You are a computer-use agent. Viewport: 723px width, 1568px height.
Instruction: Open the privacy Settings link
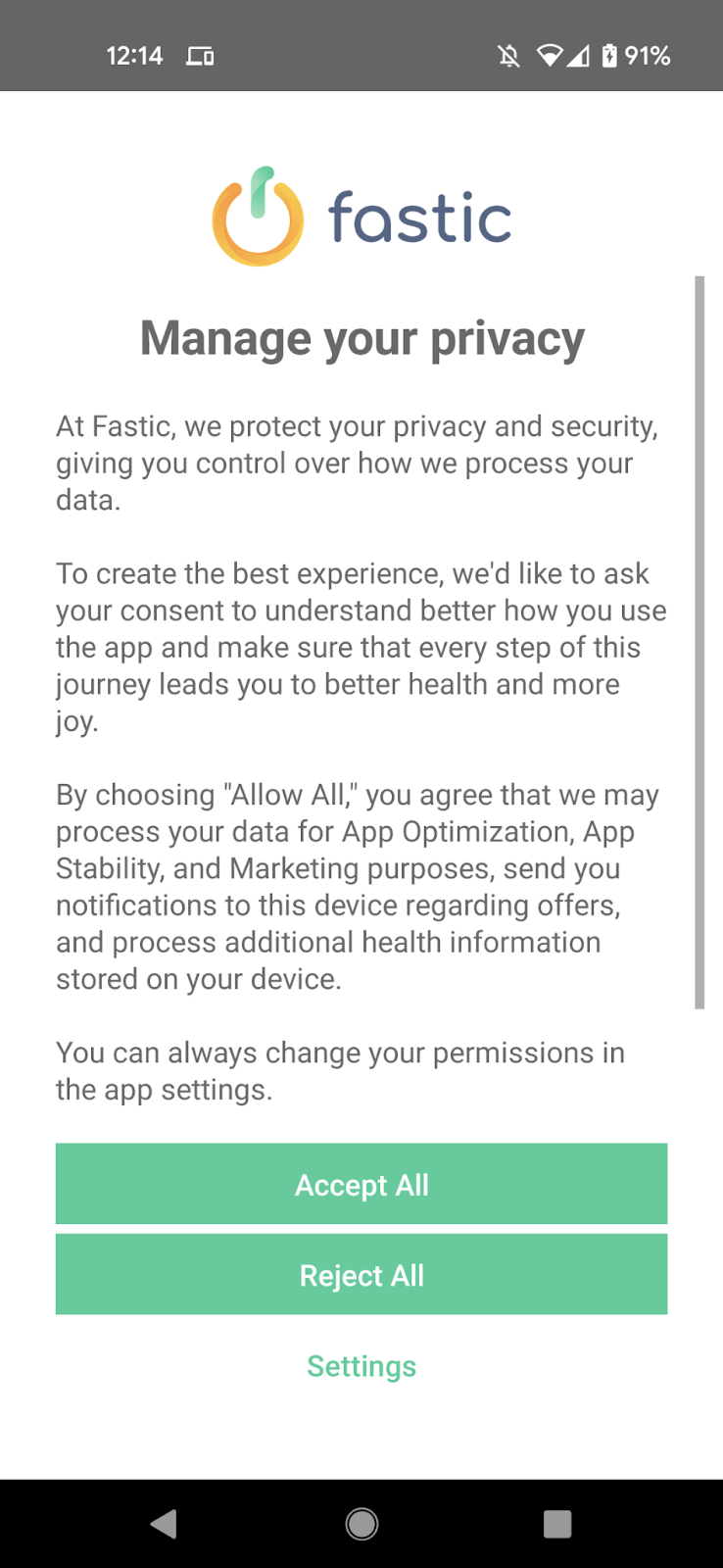[x=361, y=1366]
